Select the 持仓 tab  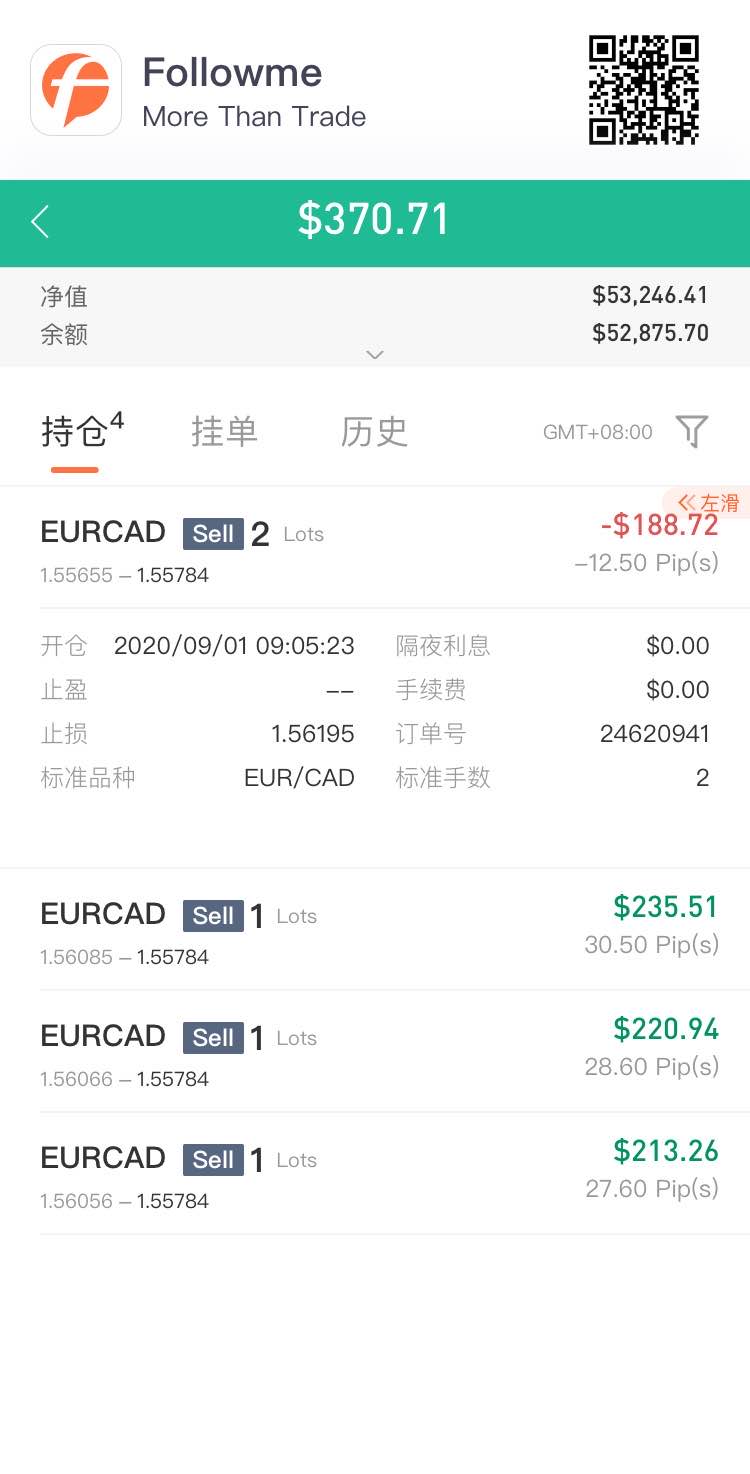(x=82, y=432)
